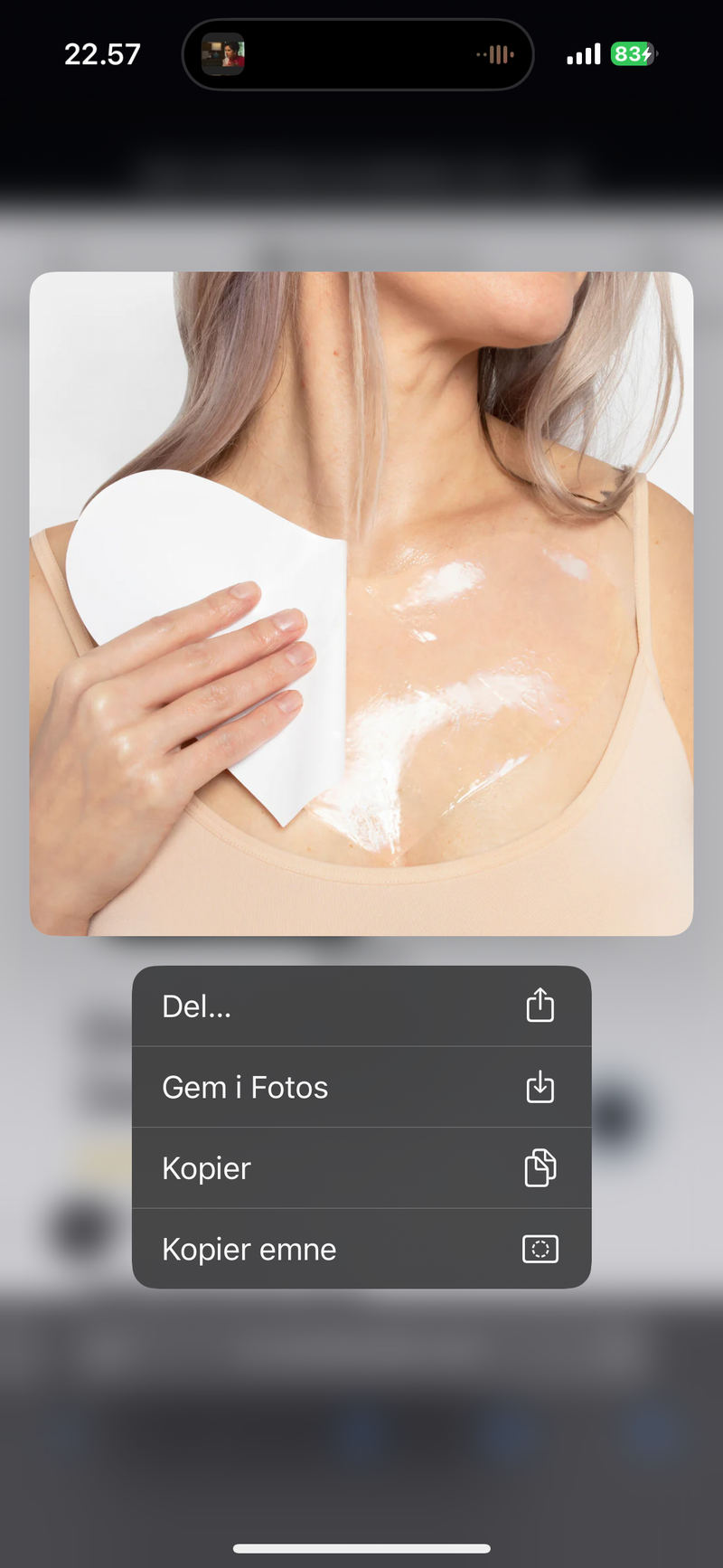Tap Kopier to copy the image
Screen dimensions: 723x1568
pyautogui.click(x=361, y=1167)
